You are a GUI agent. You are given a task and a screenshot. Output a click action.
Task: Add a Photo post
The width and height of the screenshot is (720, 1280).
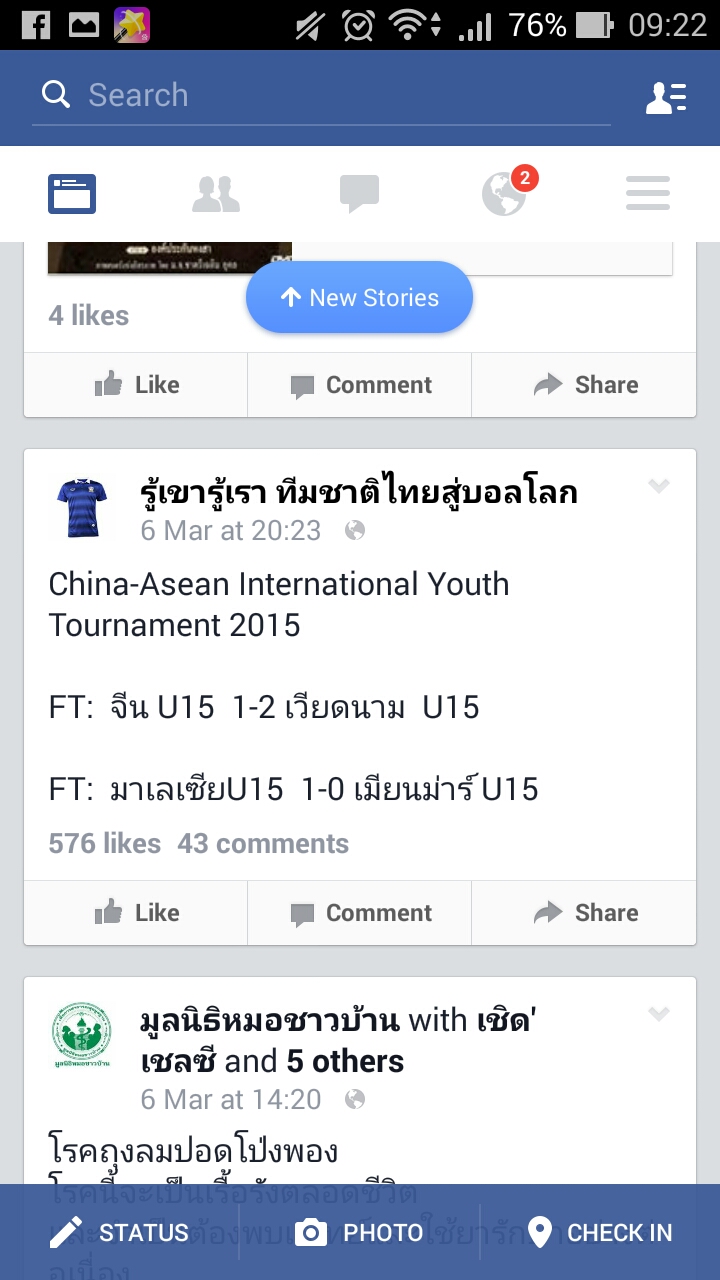tap(360, 1233)
